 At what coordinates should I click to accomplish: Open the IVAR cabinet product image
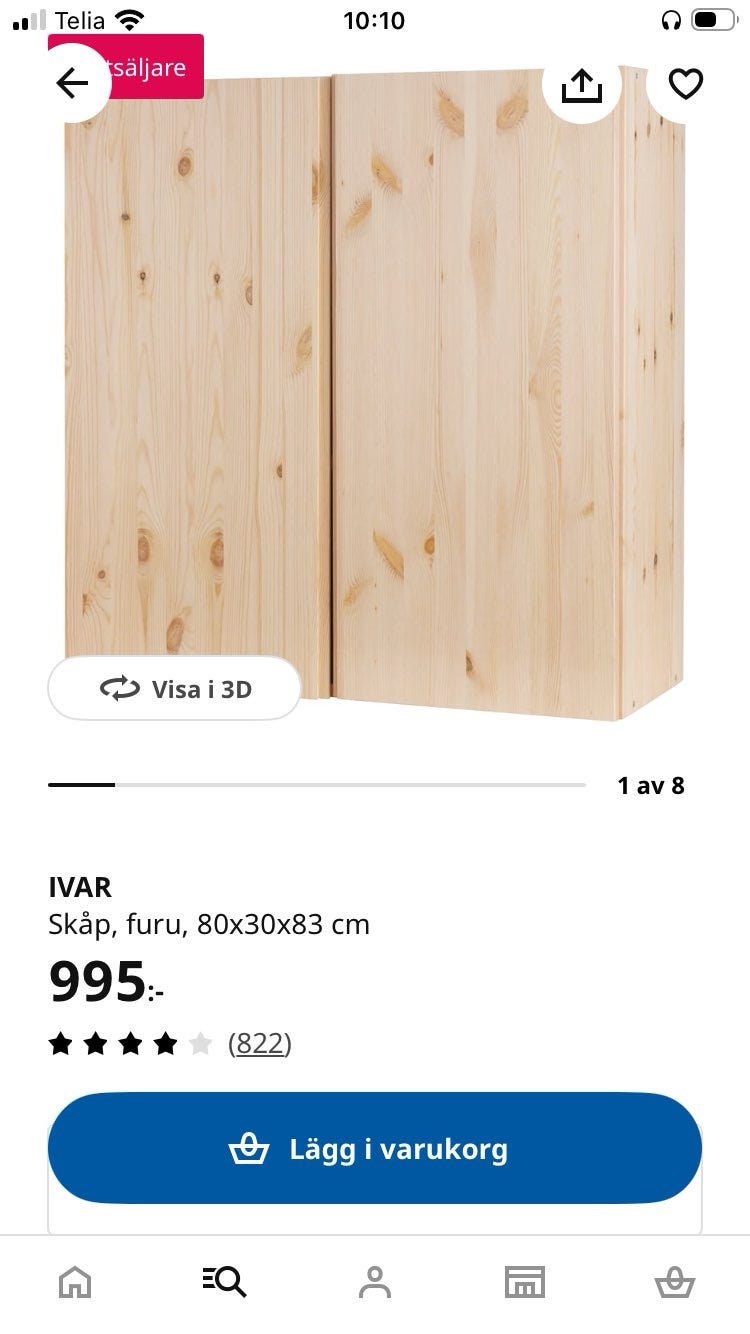coord(375,400)
